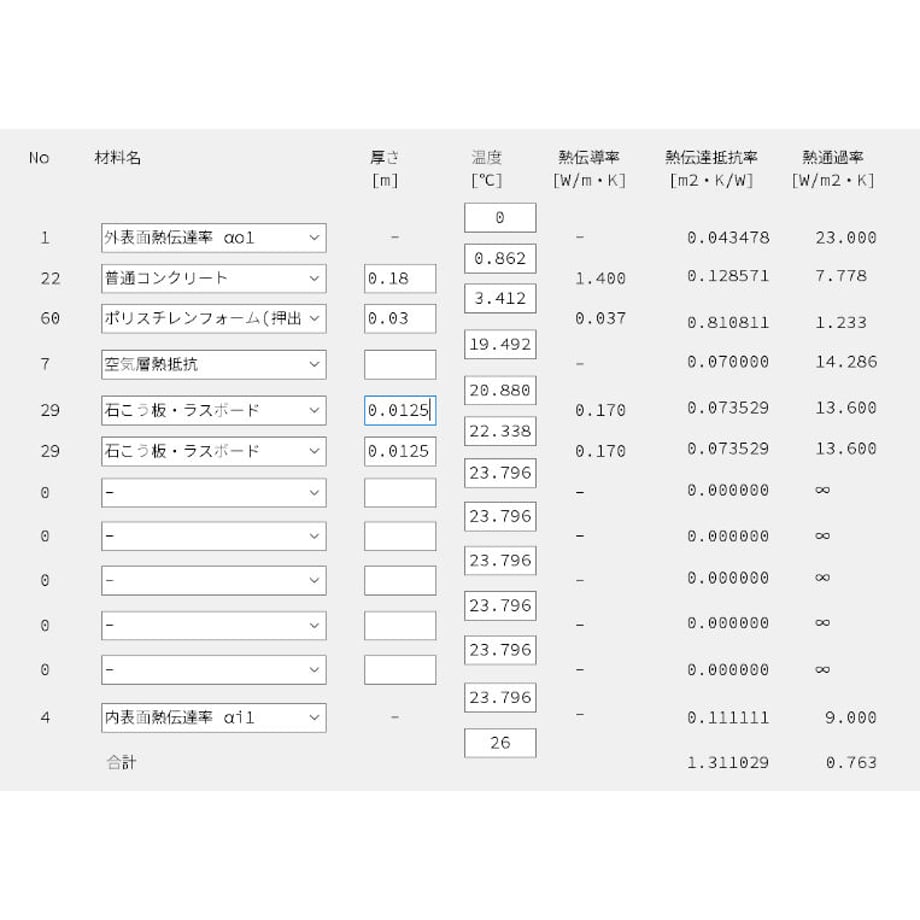
Task: Tap the temperature box showing 0.862
Action: coord(500,259)
